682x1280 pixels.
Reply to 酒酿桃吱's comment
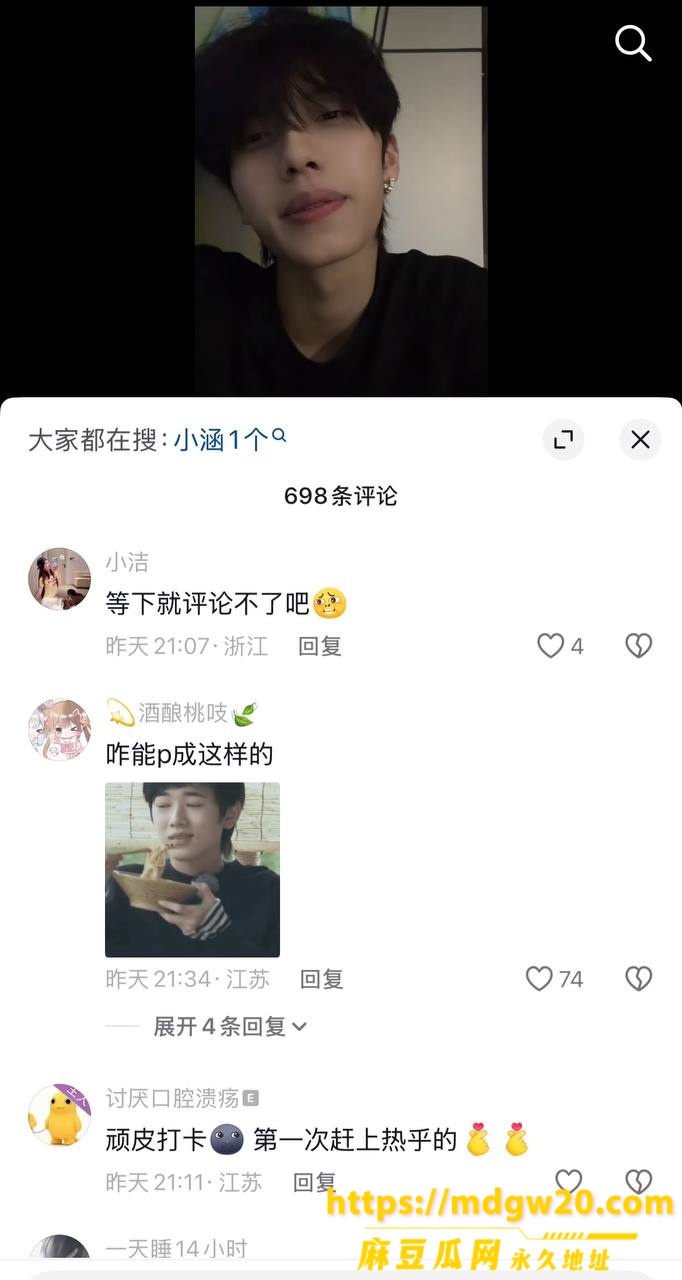(x=322, y=979)
